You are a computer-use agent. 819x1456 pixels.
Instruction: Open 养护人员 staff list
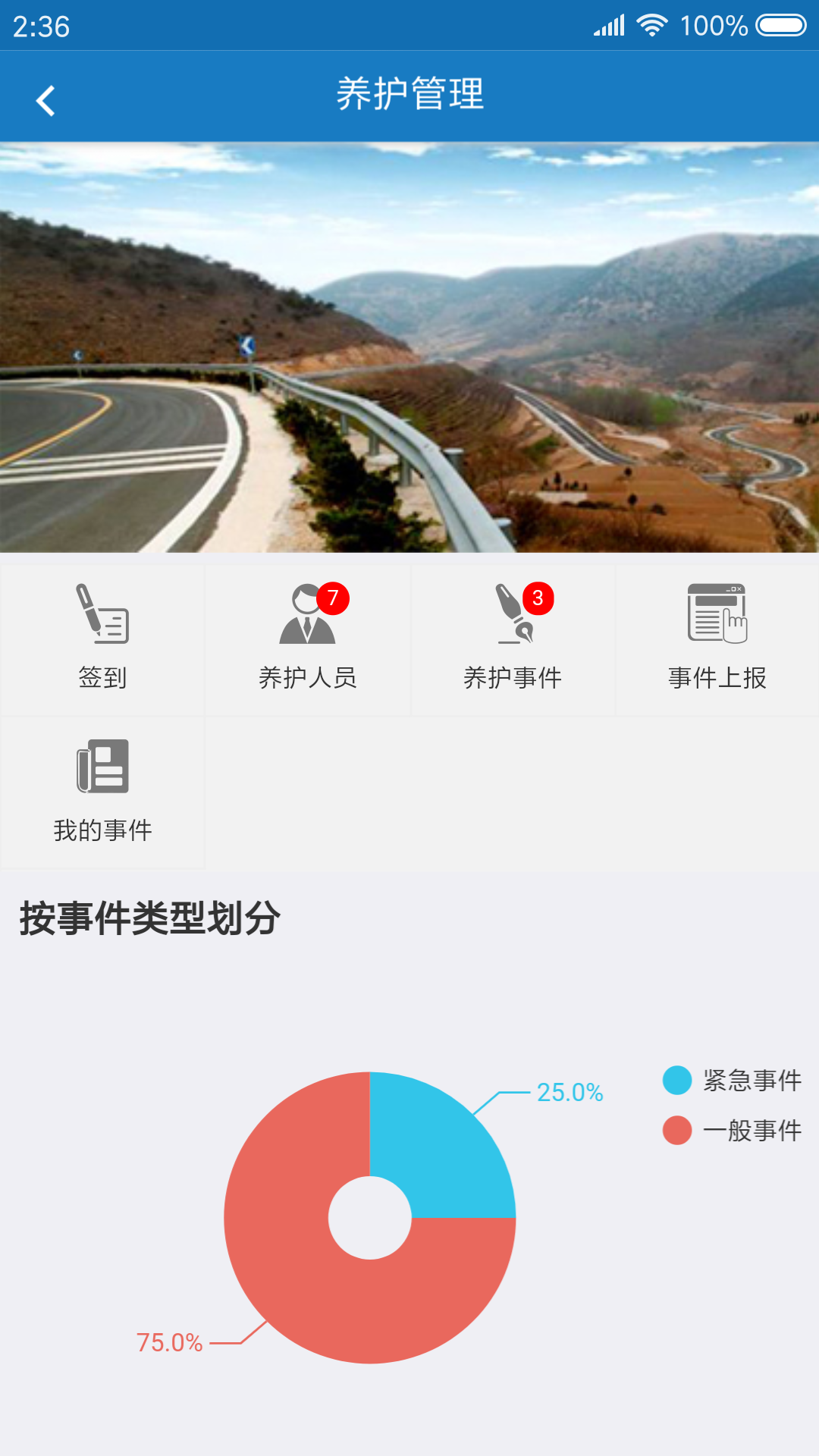tap(307, 639)
